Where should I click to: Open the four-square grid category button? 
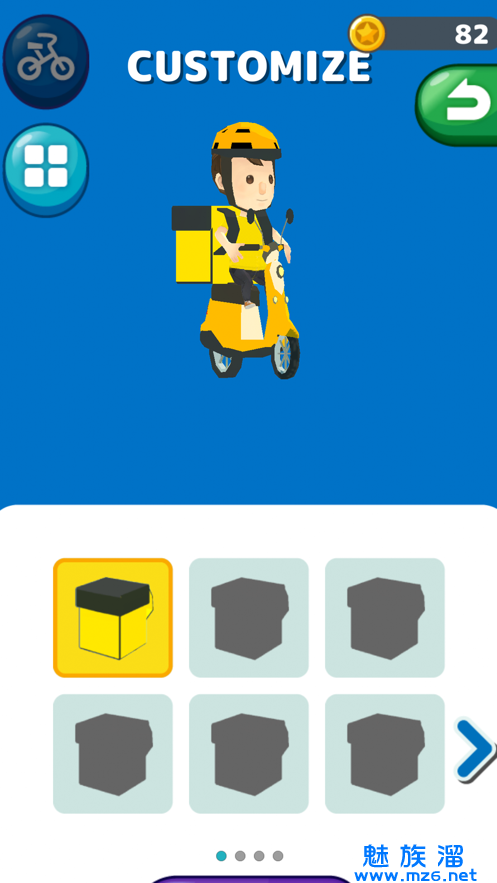(46, 170)
